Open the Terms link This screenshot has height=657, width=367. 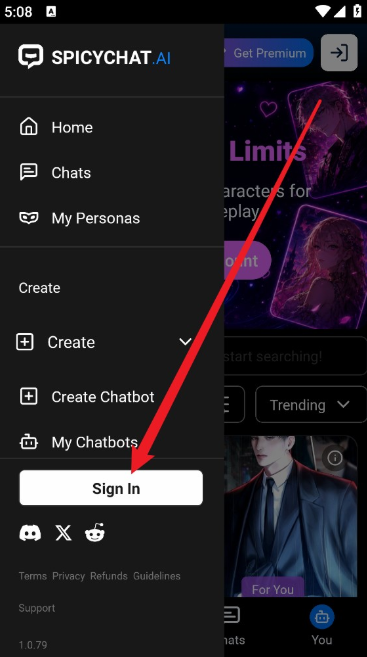tap(33, 576)
